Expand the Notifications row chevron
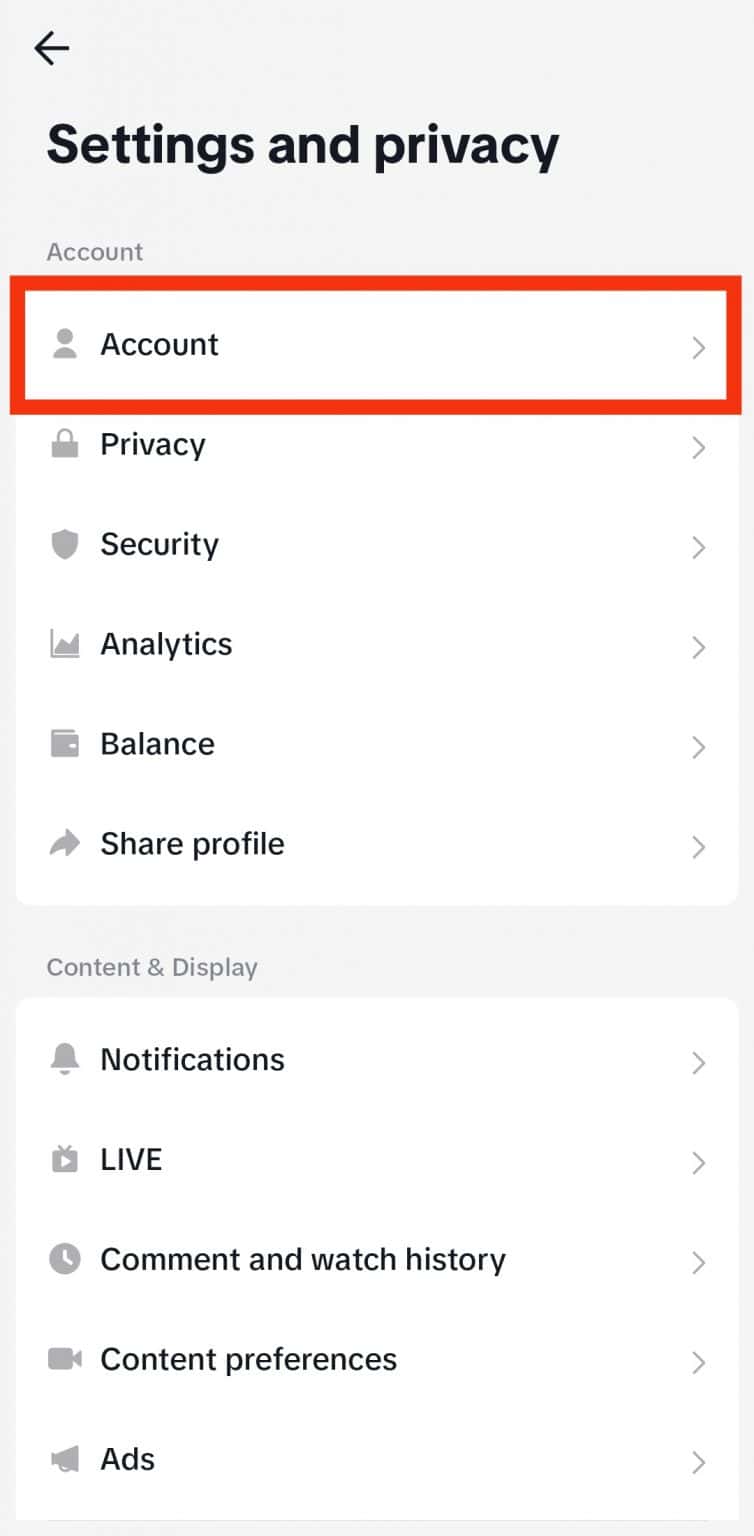Image resolution: width=754 pixels, height=1536 pixels. tap(698, 1063)
